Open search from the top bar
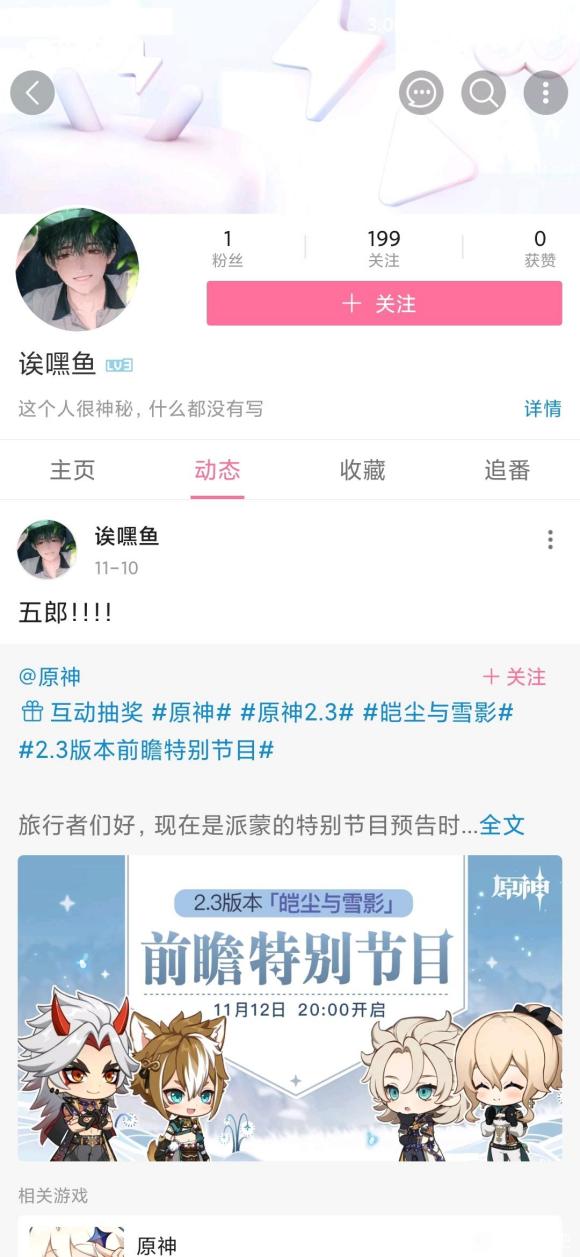 pyautogui.click(x=483, y=93)
